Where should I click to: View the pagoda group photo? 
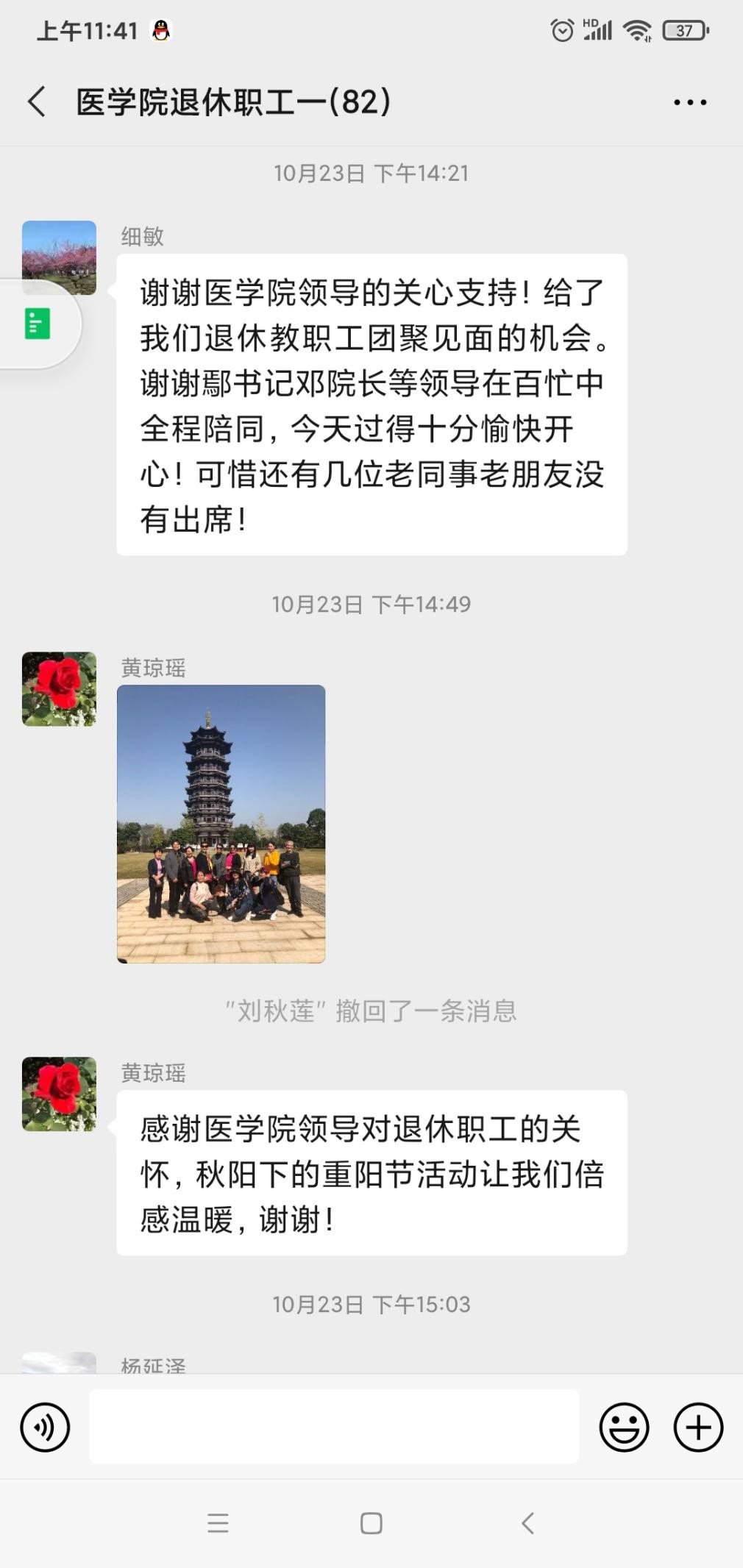click(x=221, y=824)
